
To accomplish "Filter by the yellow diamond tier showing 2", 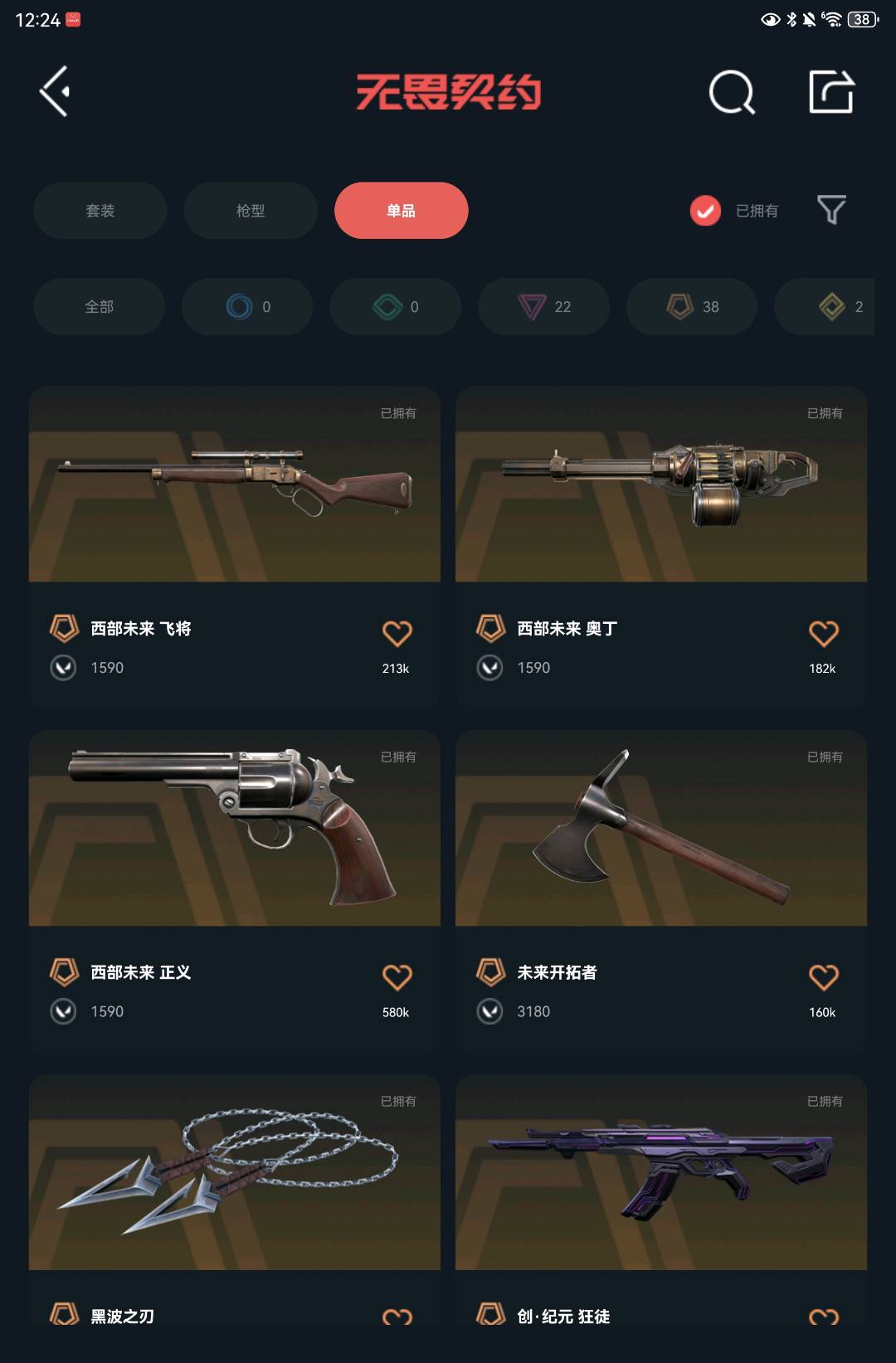I will 838,307.
